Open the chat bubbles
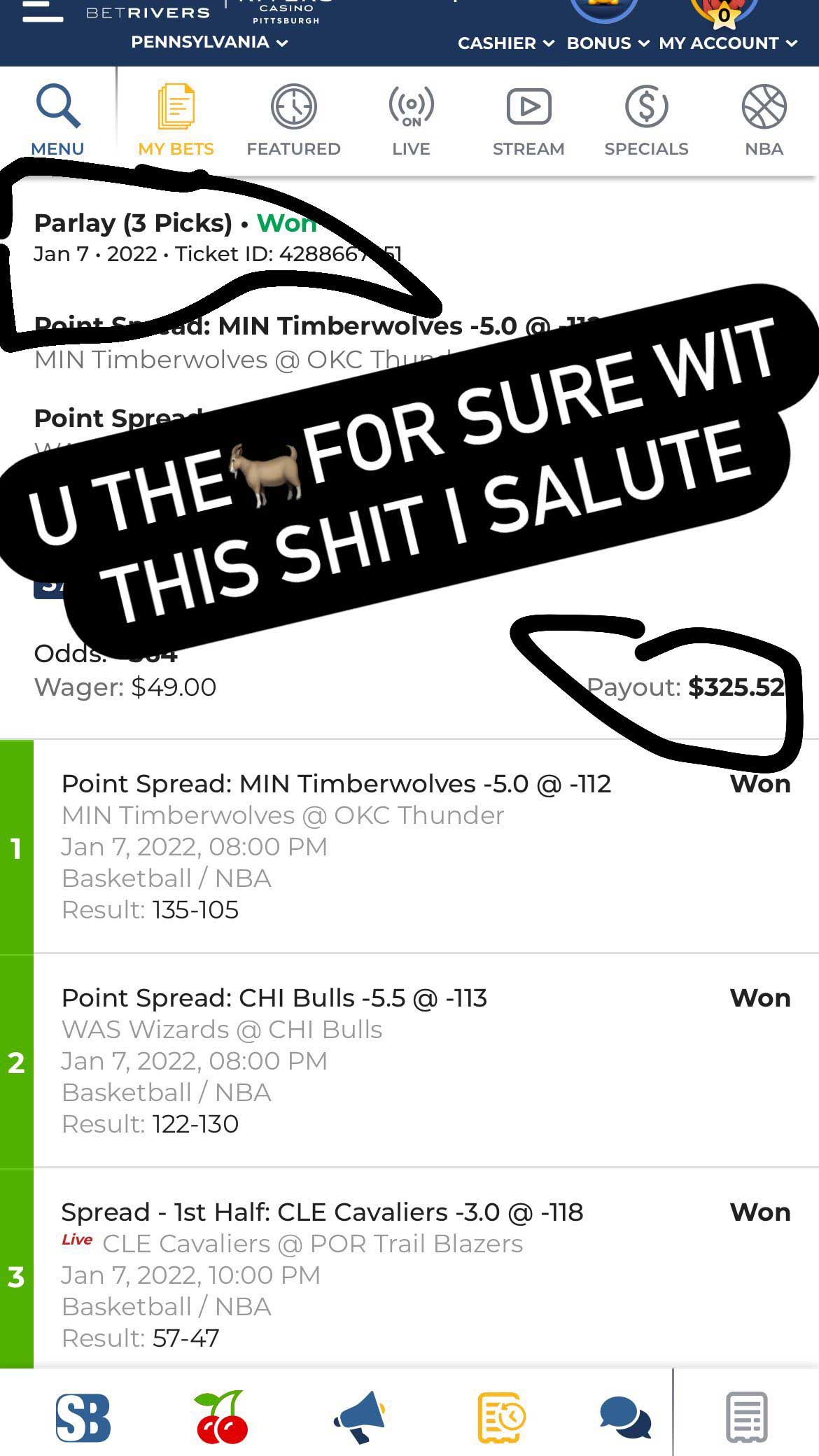The height and width of the screenshot is (1456, 819). (625, 1417)
